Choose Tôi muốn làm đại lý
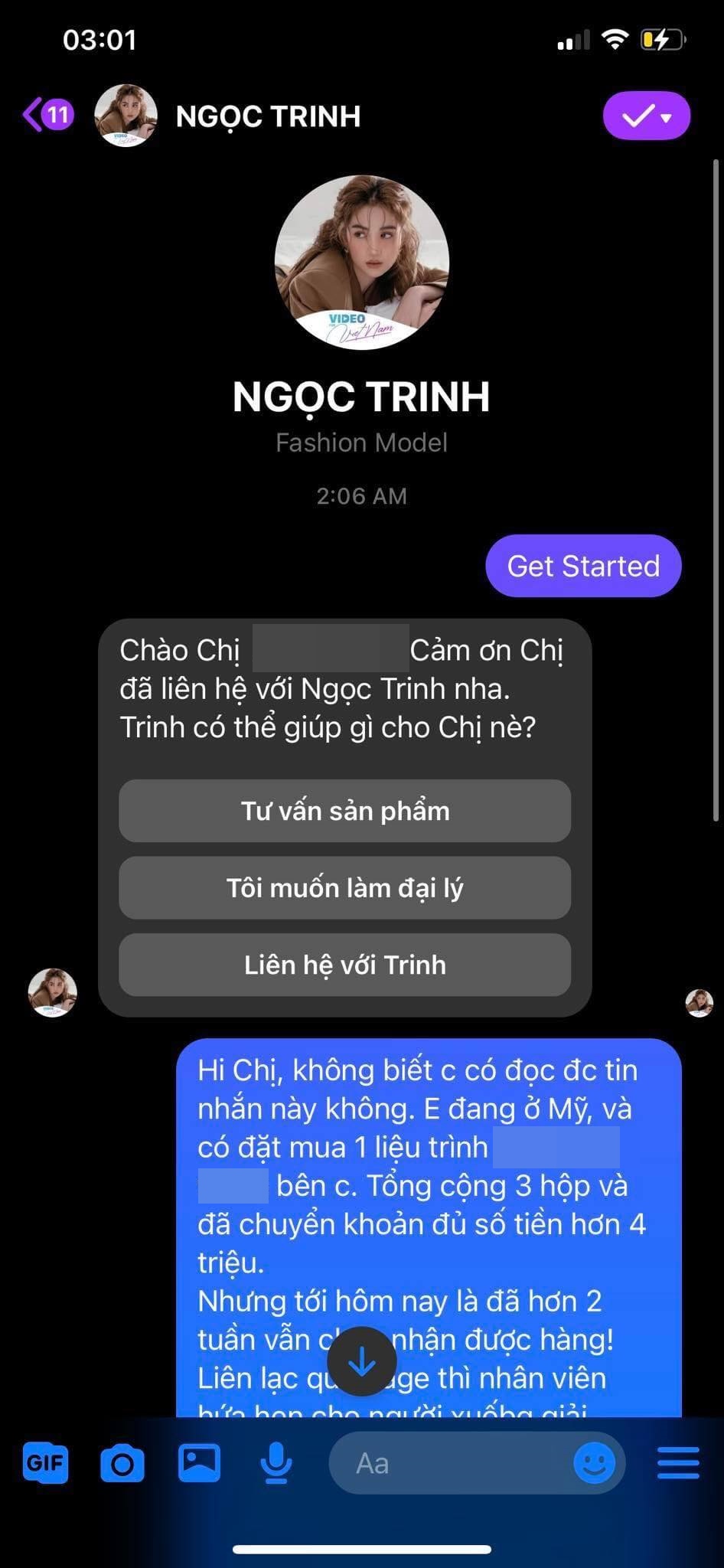Viewport: 724px width, 1568px height. point(344,888)
